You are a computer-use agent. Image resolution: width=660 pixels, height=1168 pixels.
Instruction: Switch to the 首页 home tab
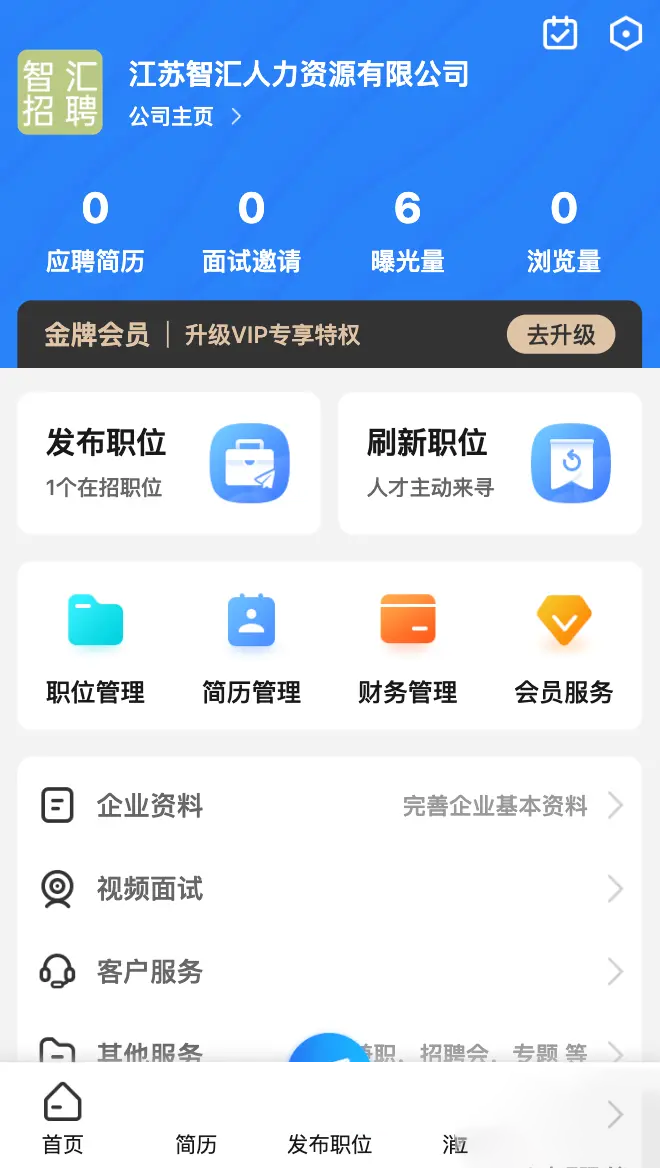[x=63, y=1118]
